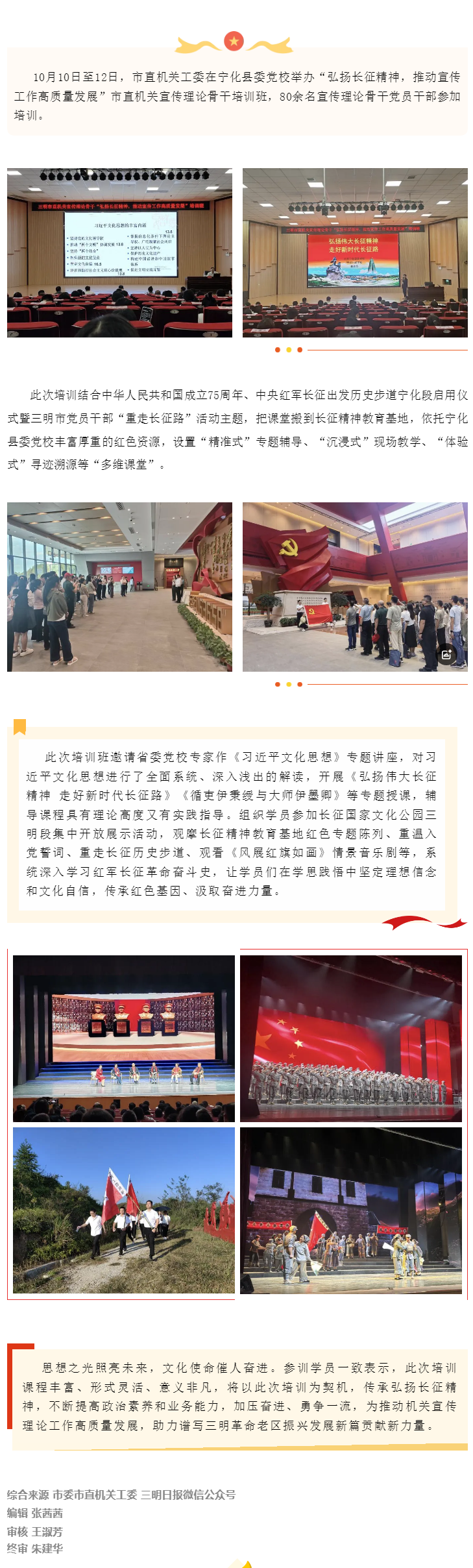The width and height of the screenshot is (473, 1568).
Task: View the exhibition hall lineup photo
Action: (x=119, y=587)
